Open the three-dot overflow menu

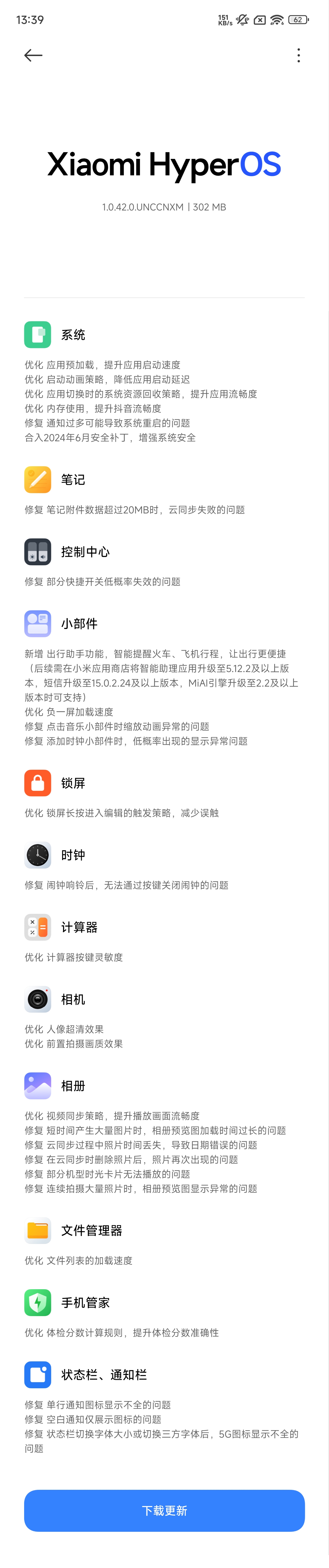(x=298, y=55)
